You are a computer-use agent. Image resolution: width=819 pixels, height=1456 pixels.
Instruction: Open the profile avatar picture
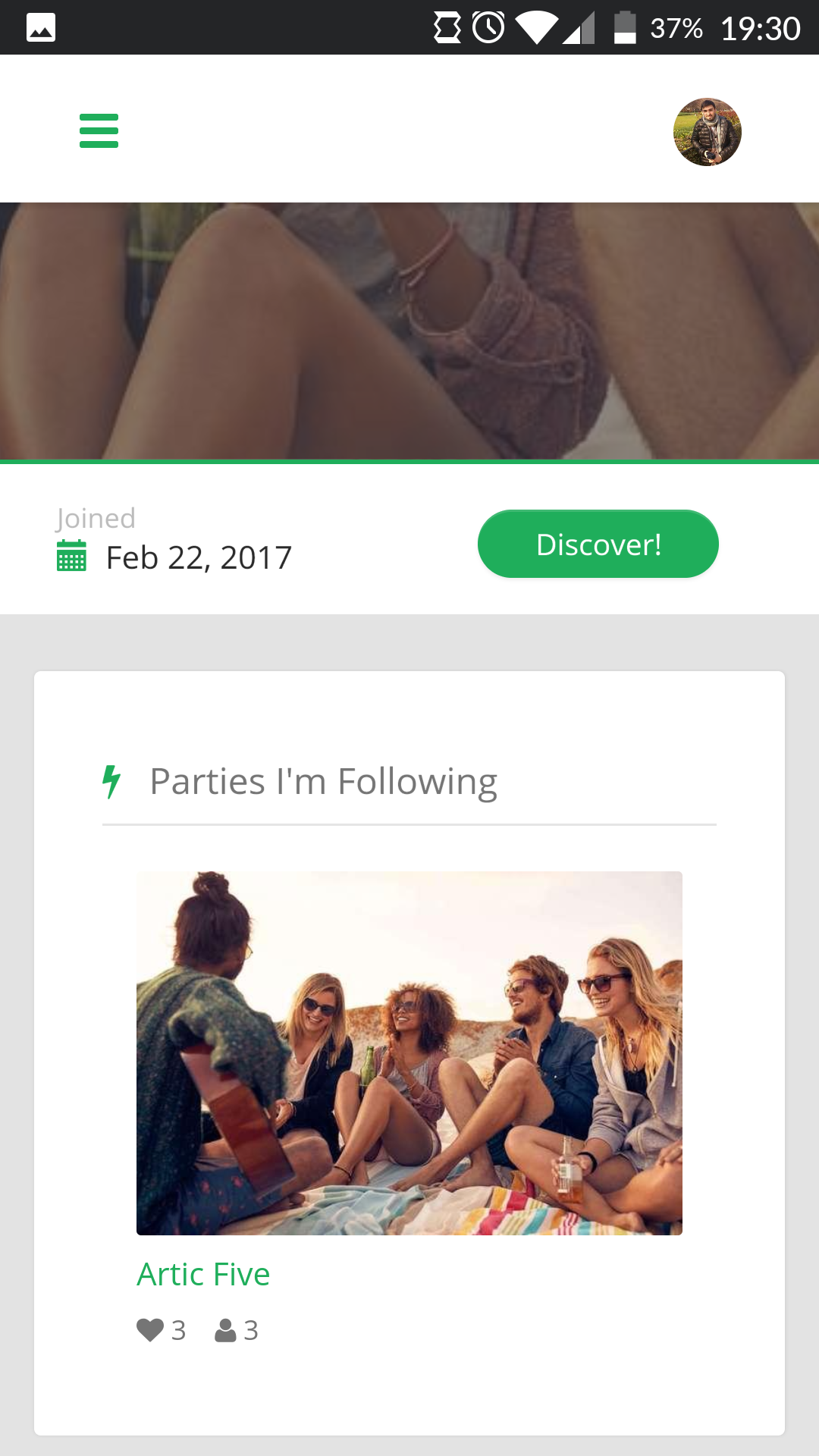click(707, 132)
